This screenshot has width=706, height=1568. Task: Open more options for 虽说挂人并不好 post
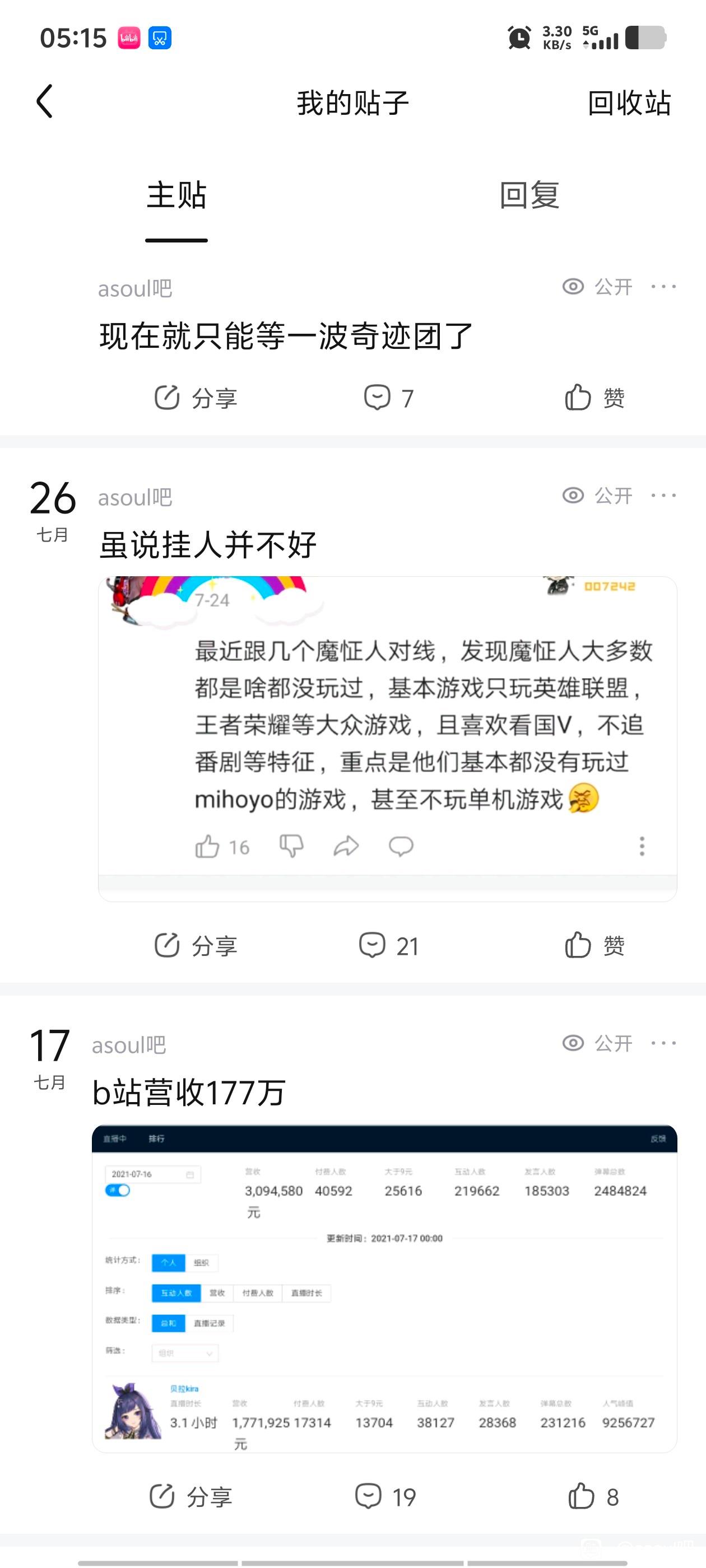663,496
